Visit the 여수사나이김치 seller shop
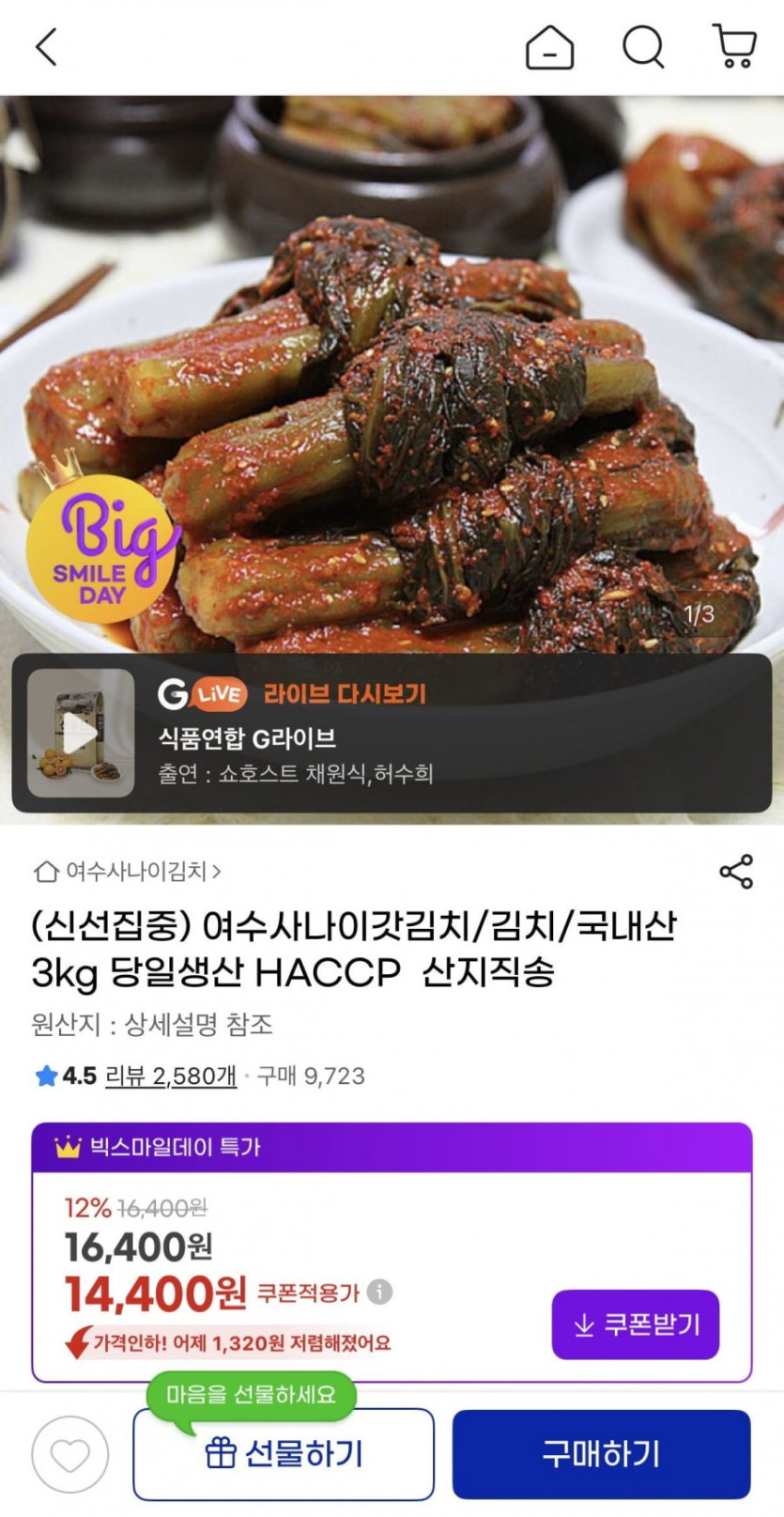The width and height of the screenshot is (784, 1517). coord(128,872)
